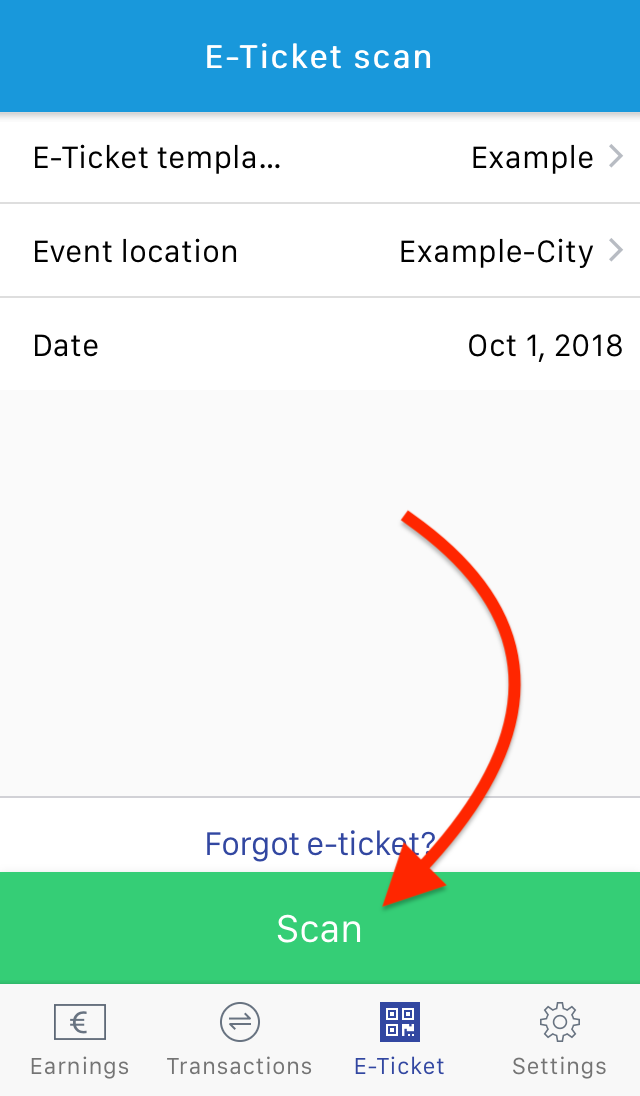
Task: Go to the Settings tab
Action: [559, 1040]
